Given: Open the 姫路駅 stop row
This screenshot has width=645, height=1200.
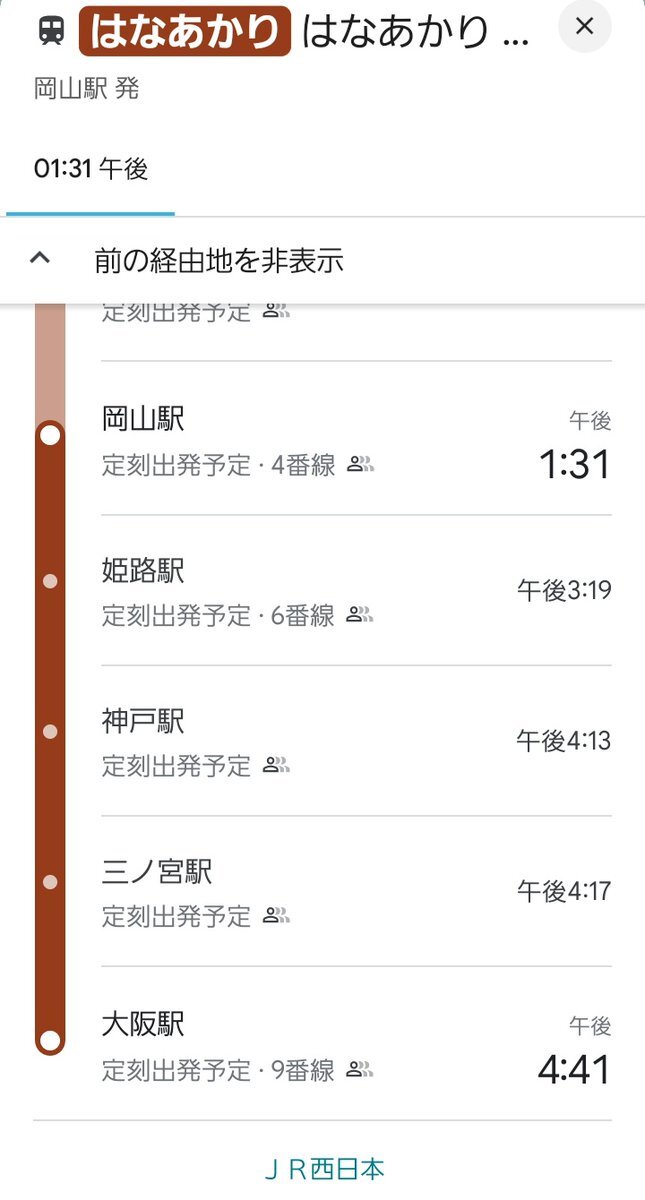Looking at the screenshot, I should (355, 591).
